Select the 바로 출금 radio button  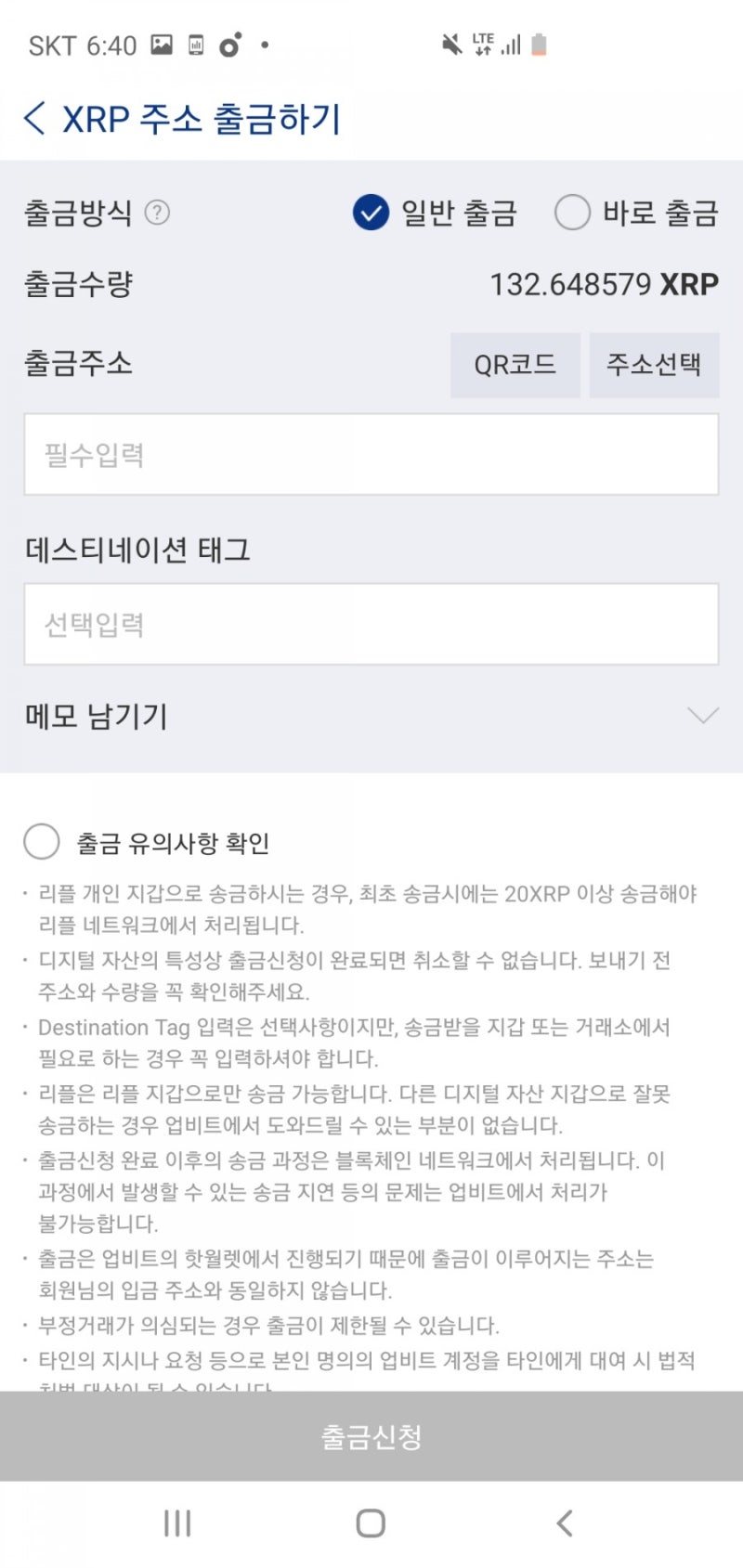point(573,213)
